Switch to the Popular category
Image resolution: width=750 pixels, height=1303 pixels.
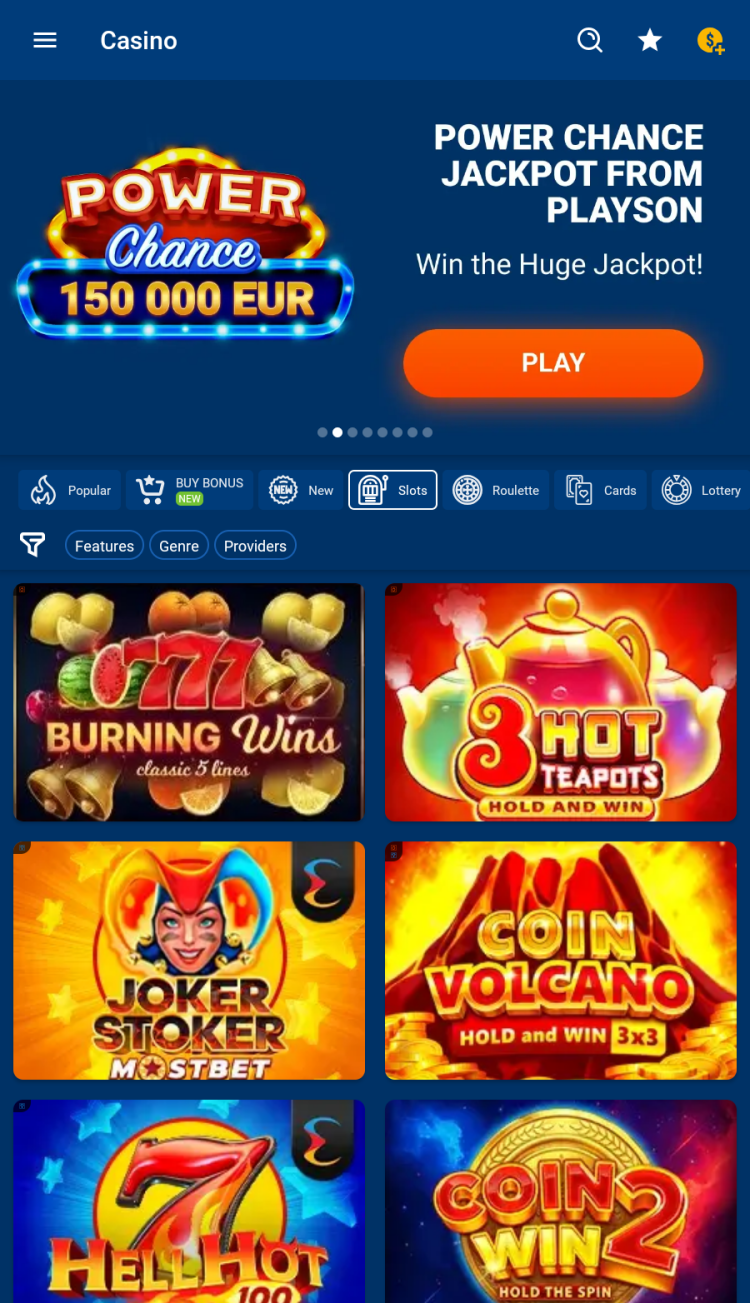70,490
